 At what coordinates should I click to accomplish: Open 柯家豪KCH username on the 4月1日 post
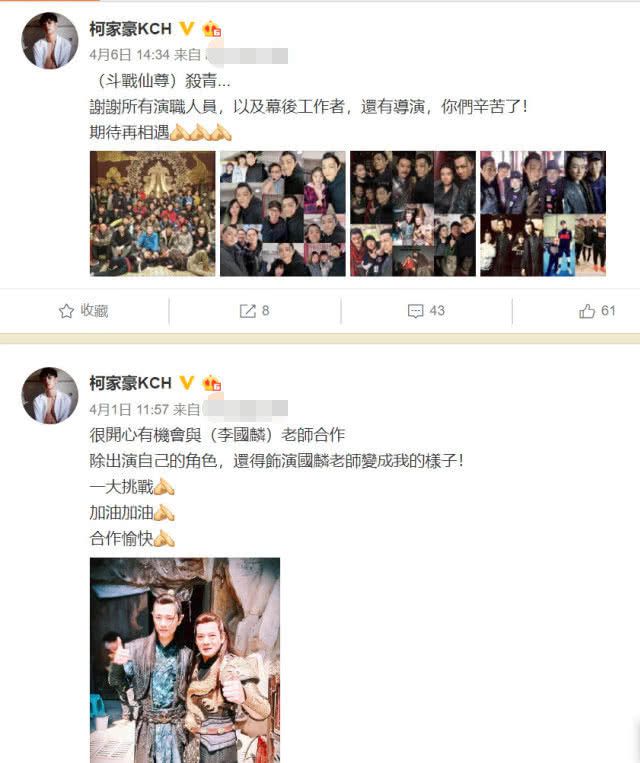130,383
